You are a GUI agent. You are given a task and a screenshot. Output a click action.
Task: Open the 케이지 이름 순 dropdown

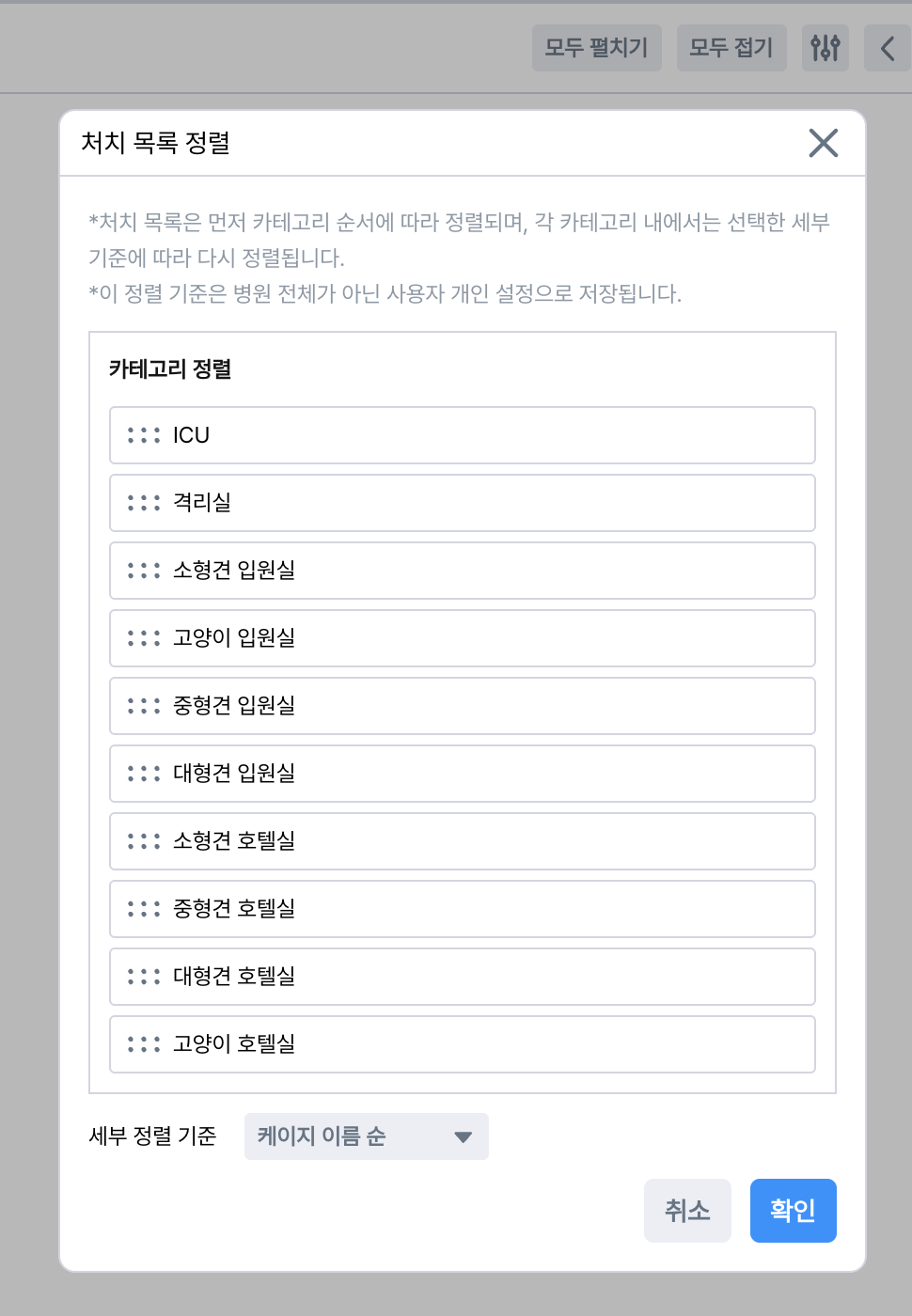click(366, 1136)
